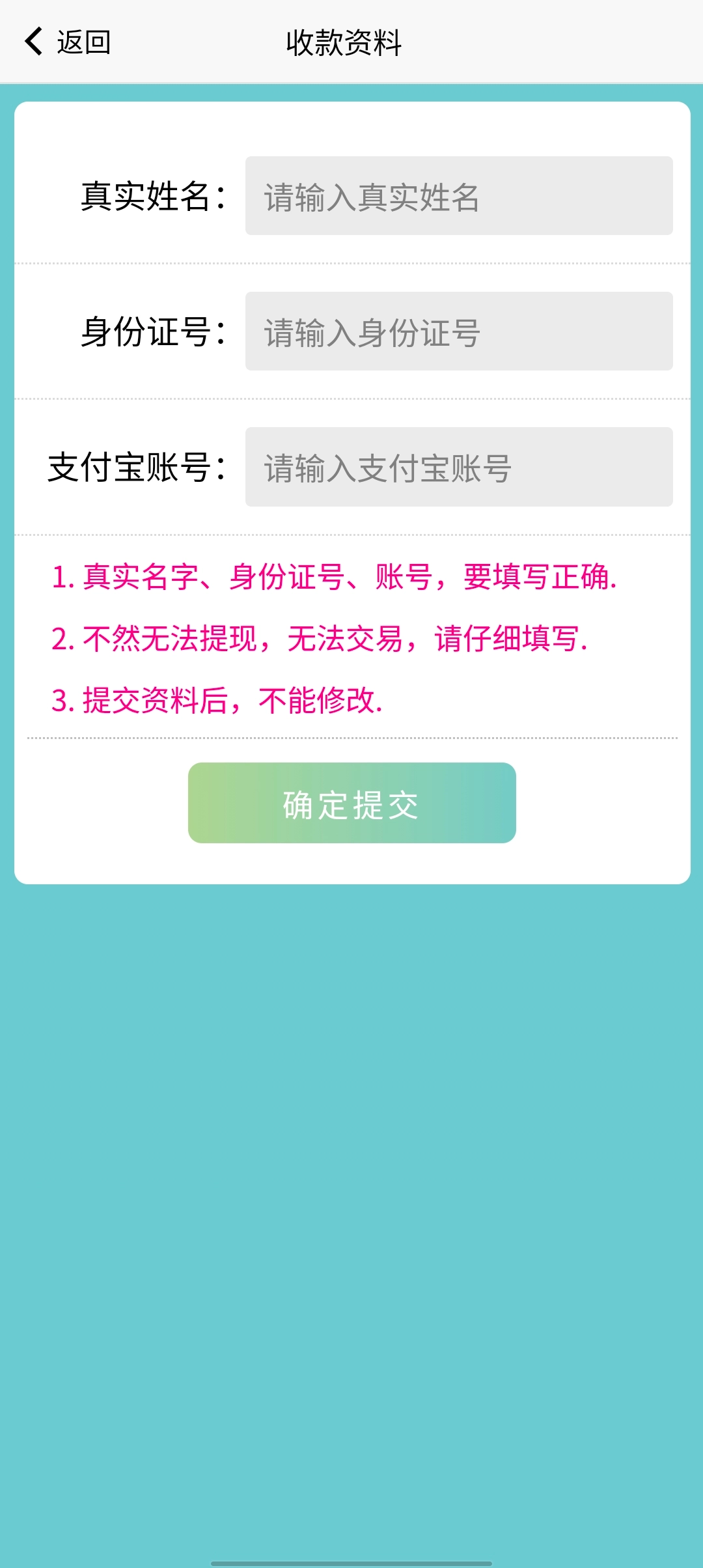Viewport: 703px width, 1568px height.
Task: Select the top-left back indicator icon
Action: click(34, 42)
